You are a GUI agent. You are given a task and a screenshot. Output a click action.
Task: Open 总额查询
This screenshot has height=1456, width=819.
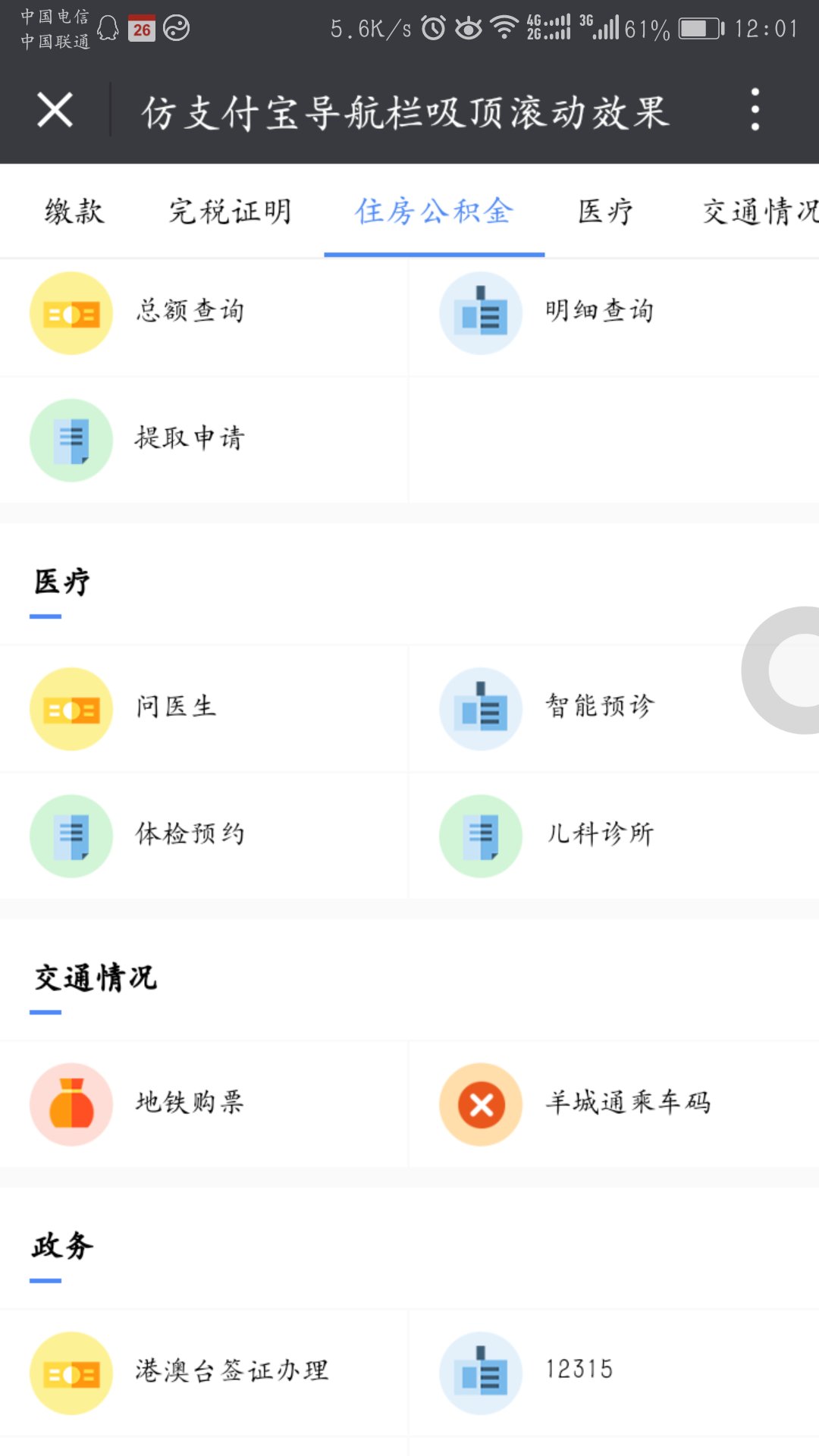point(190,312)
